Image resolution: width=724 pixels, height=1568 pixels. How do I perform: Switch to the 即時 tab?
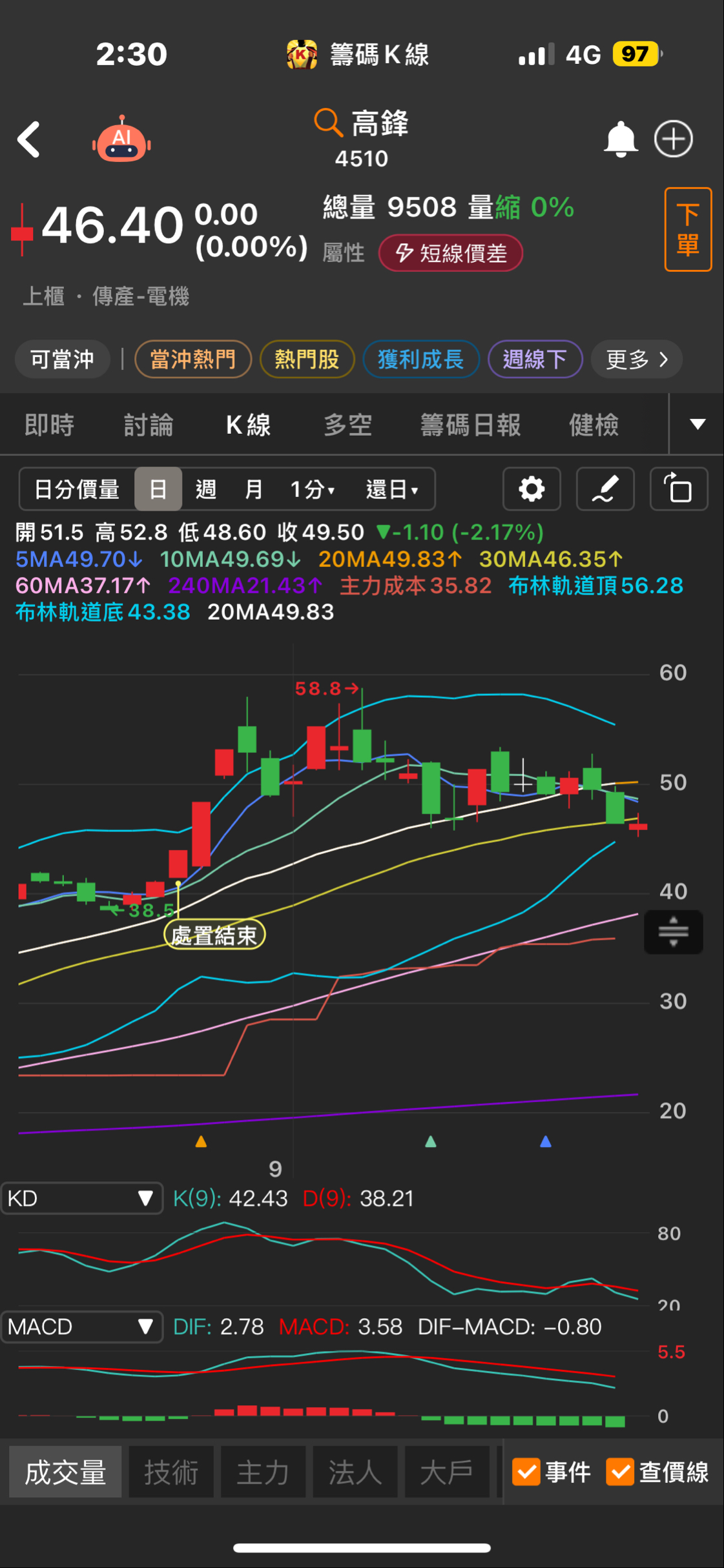pos(49,425)
